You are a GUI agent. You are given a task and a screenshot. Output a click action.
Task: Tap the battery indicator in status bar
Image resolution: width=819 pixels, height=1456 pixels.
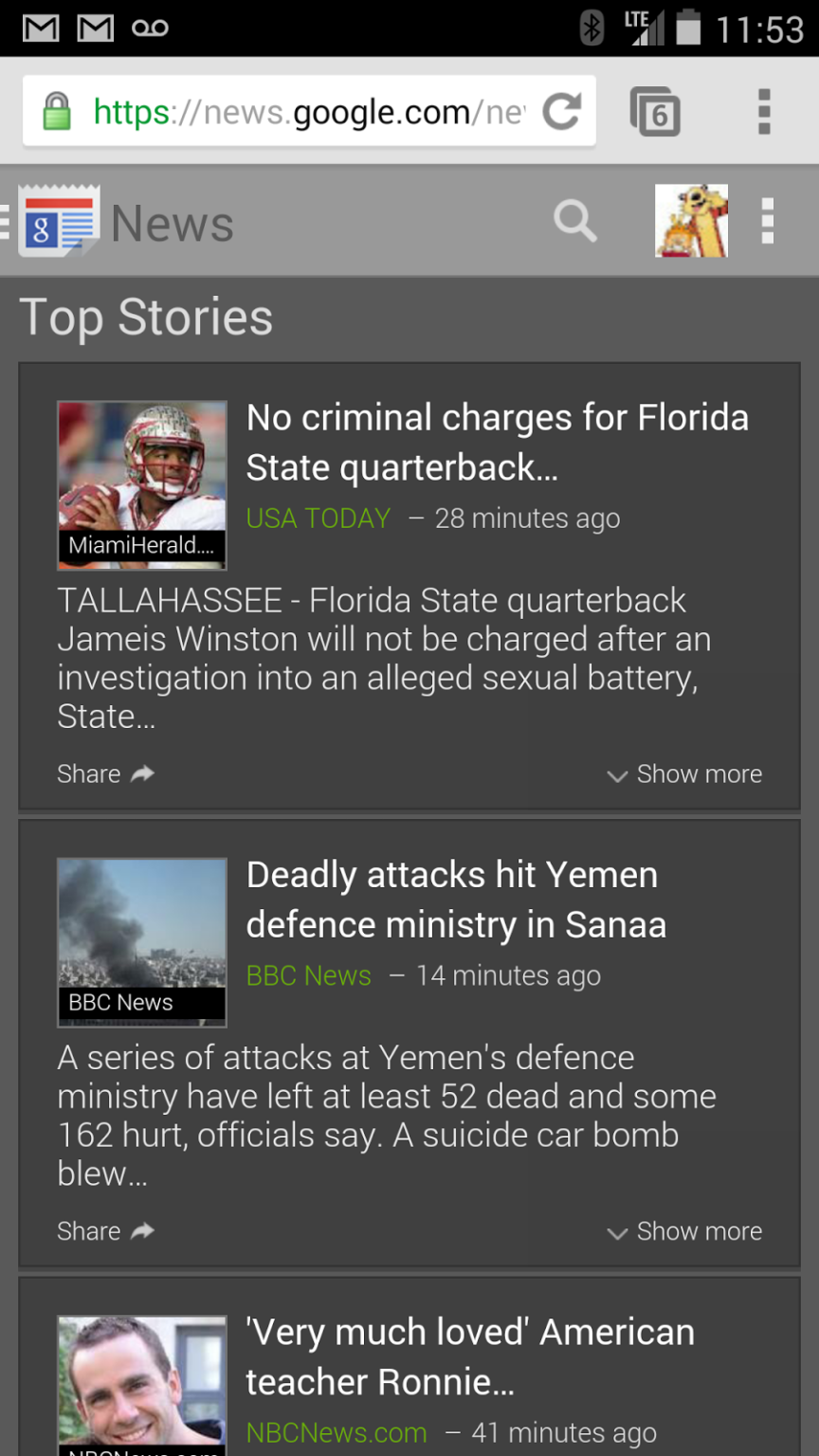(x=688, y=28)
